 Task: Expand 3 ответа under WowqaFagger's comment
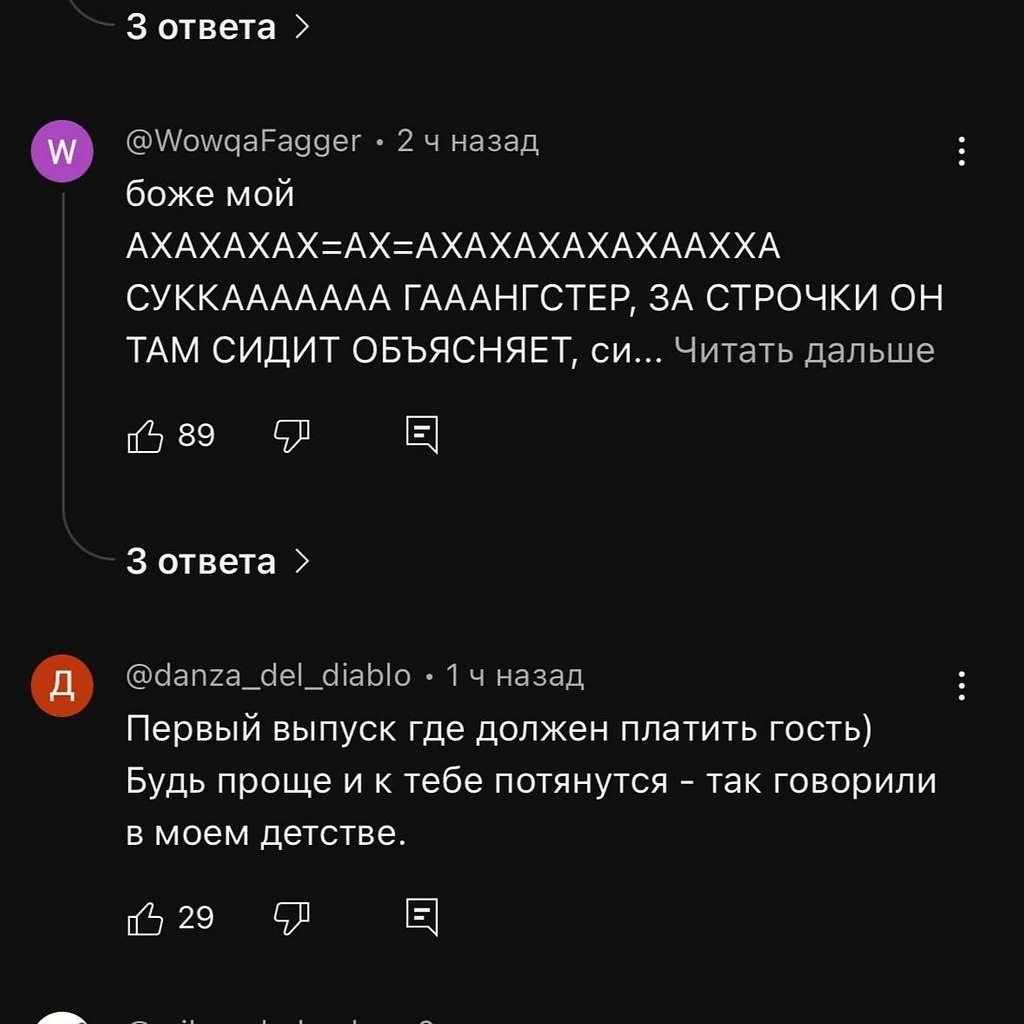point(218,561)
